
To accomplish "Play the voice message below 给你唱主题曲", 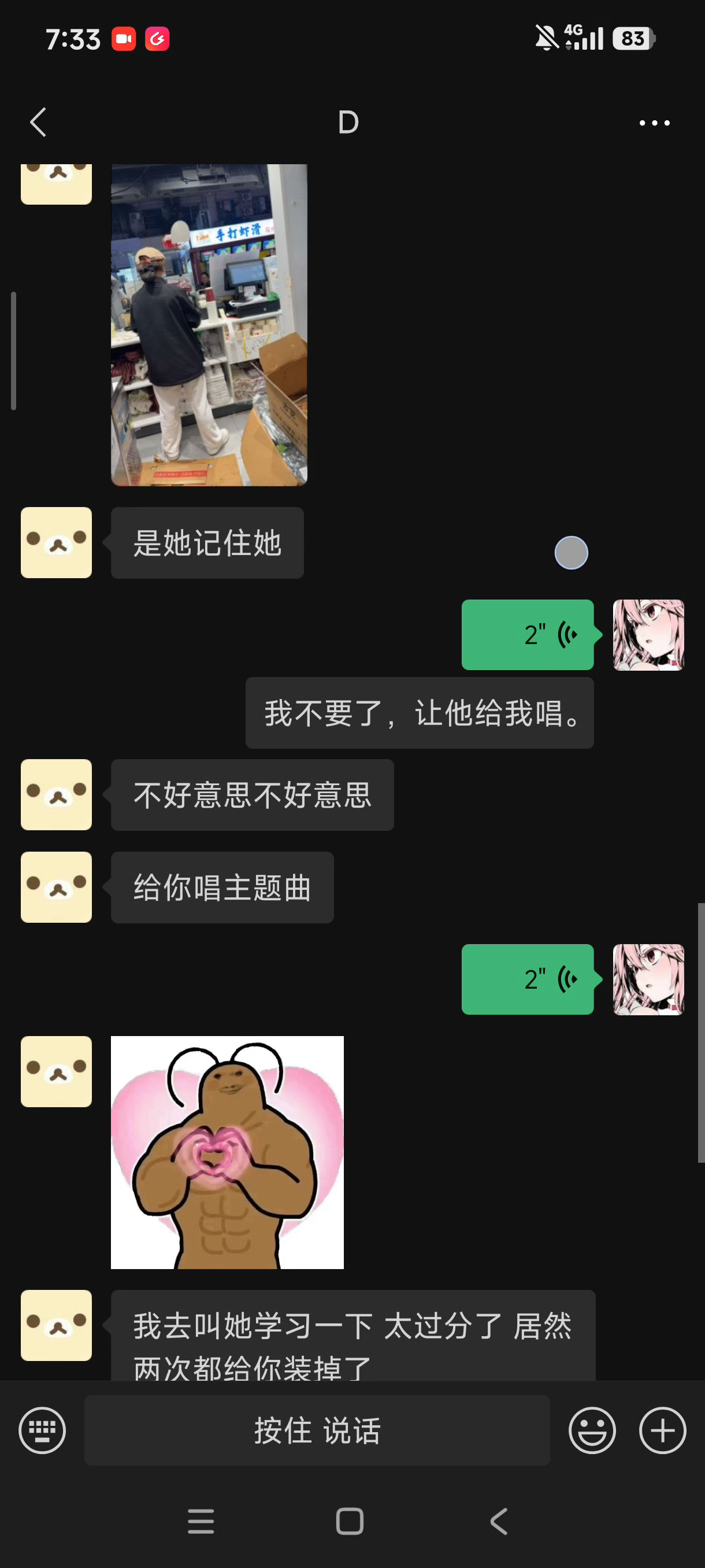I will pyautogui.click(x=528, y=979).
